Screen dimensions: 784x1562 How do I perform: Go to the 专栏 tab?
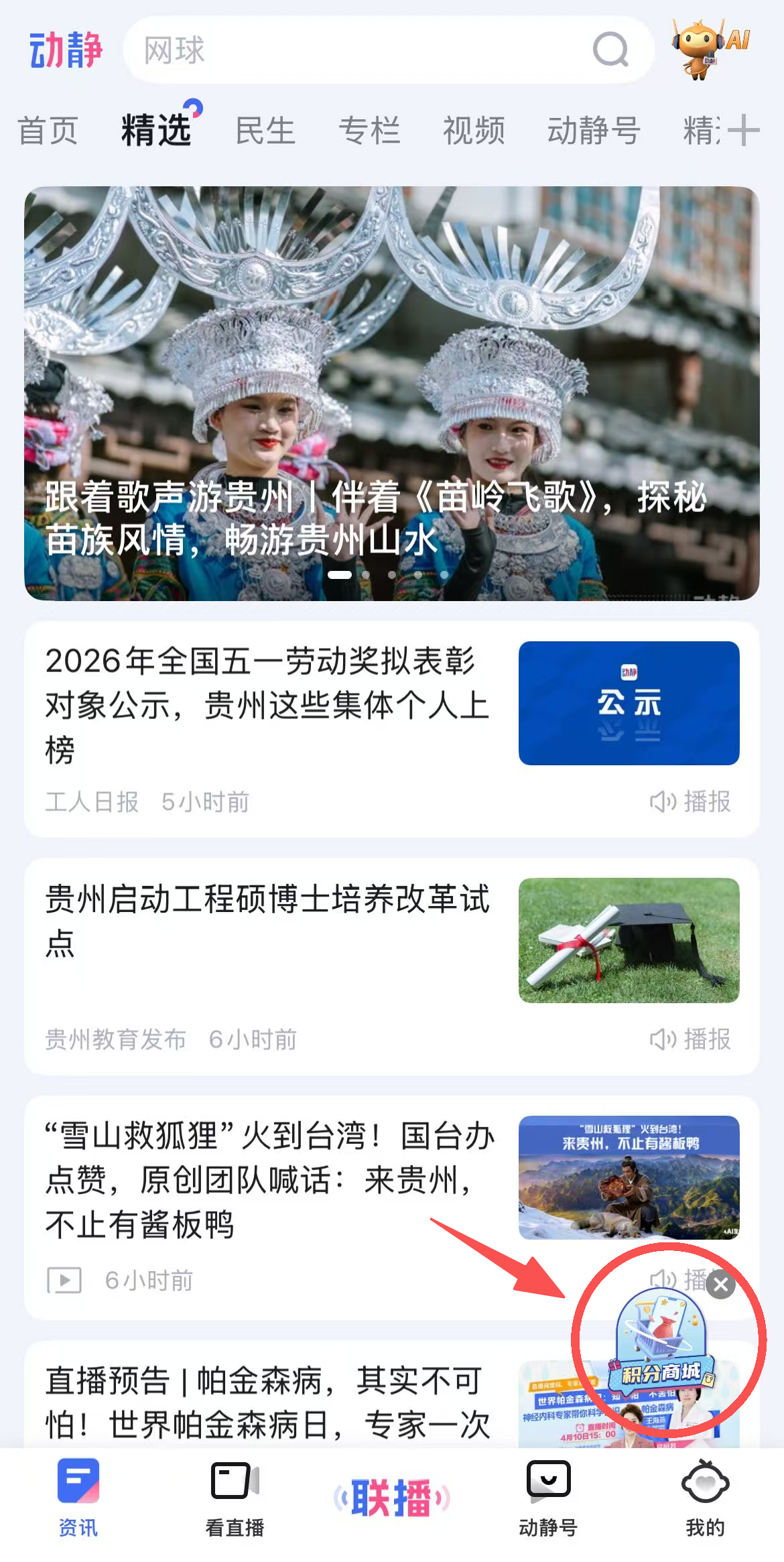click(369, 131)
